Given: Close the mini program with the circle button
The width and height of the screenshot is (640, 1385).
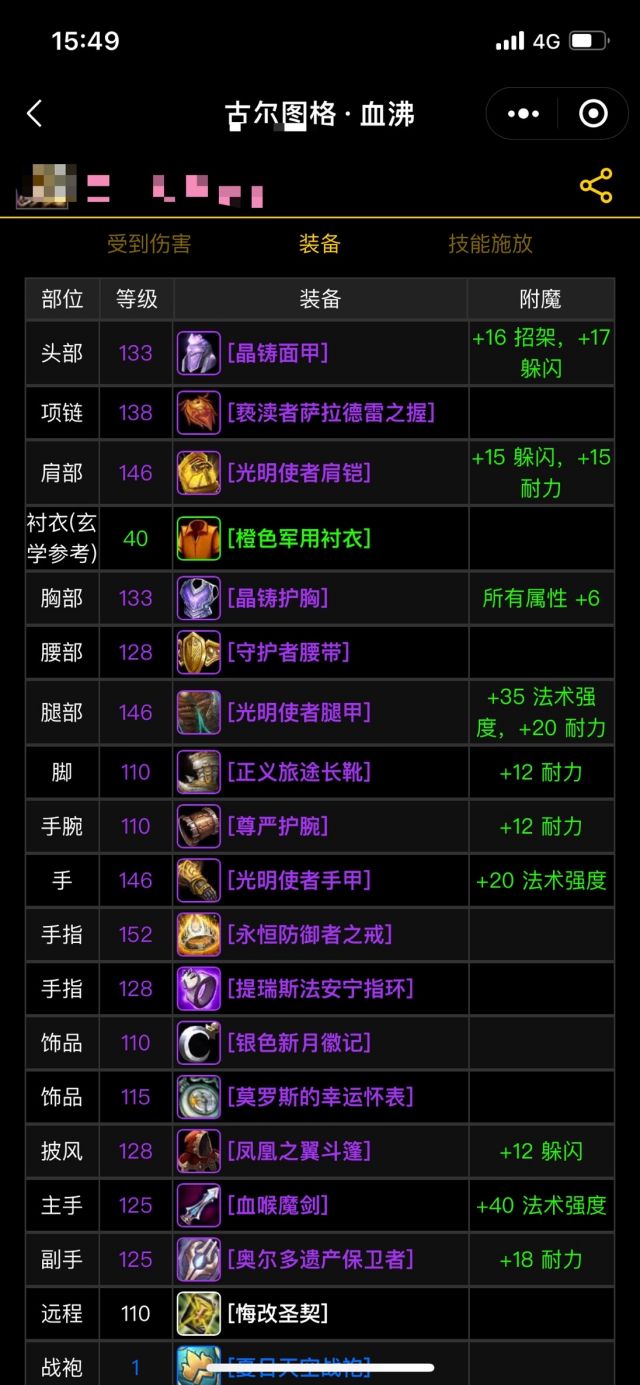Looking at the screenshot, I should pos(593,114).
